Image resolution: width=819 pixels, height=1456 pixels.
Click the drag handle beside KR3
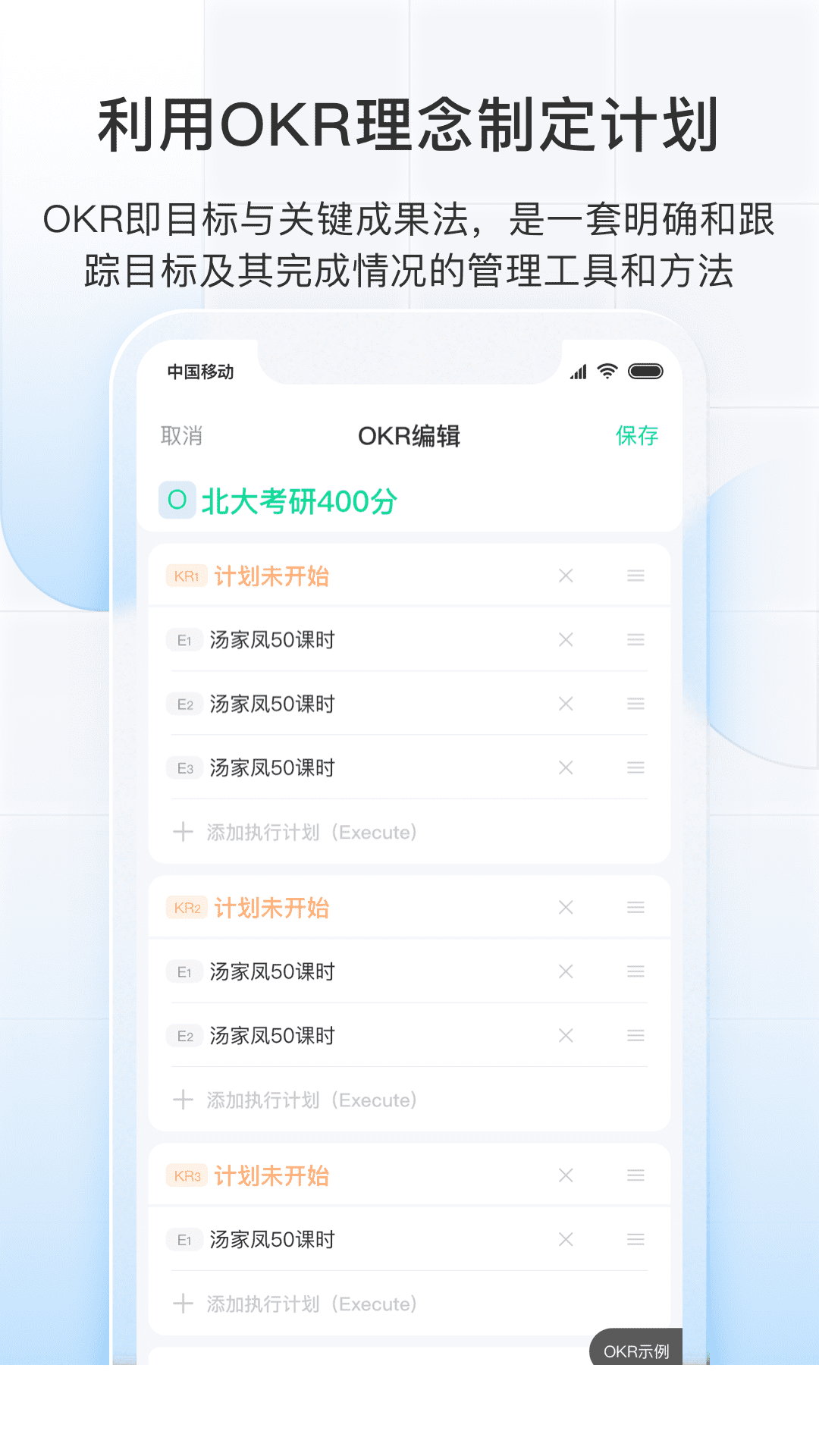[x=635, y=1175]
